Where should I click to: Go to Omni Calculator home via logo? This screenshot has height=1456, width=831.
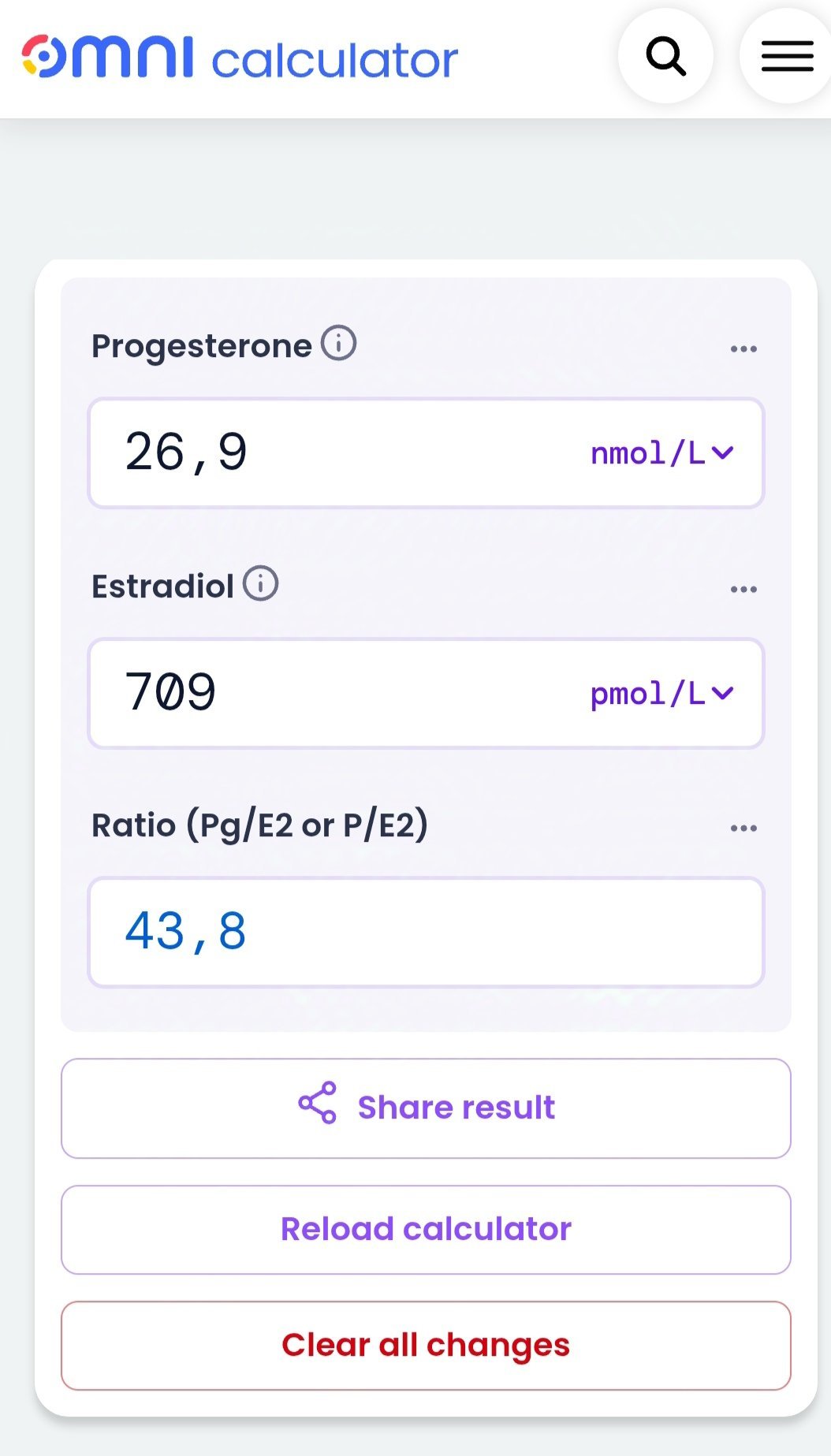coord(239,58)
